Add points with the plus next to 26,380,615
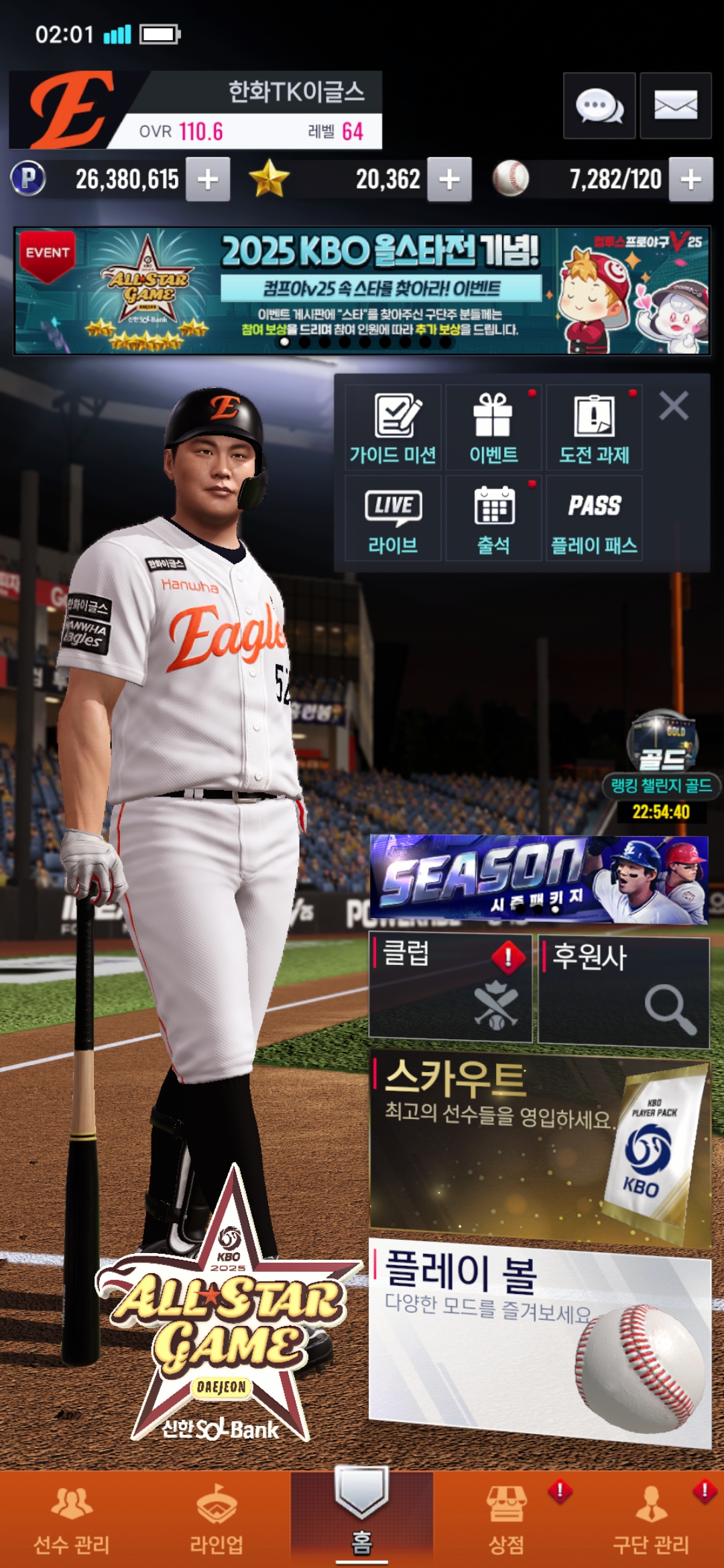The image size is (724, 1568). (x=208, y=180)
